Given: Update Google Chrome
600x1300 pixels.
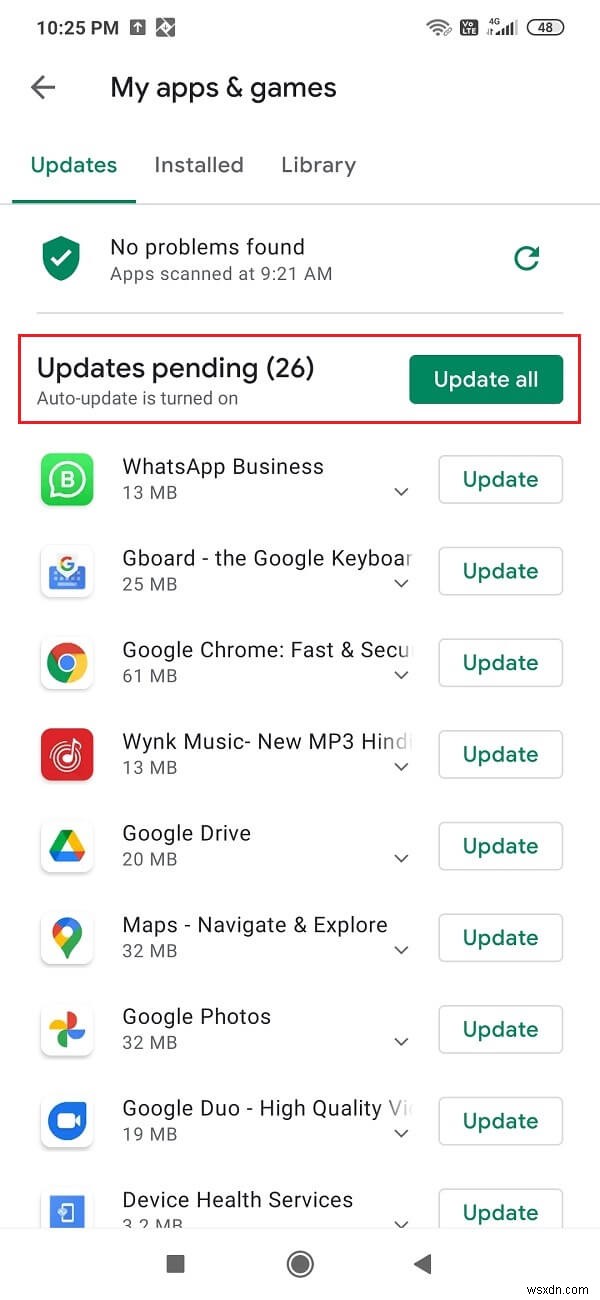Looking at the screenshot, I should coord(500,663).
